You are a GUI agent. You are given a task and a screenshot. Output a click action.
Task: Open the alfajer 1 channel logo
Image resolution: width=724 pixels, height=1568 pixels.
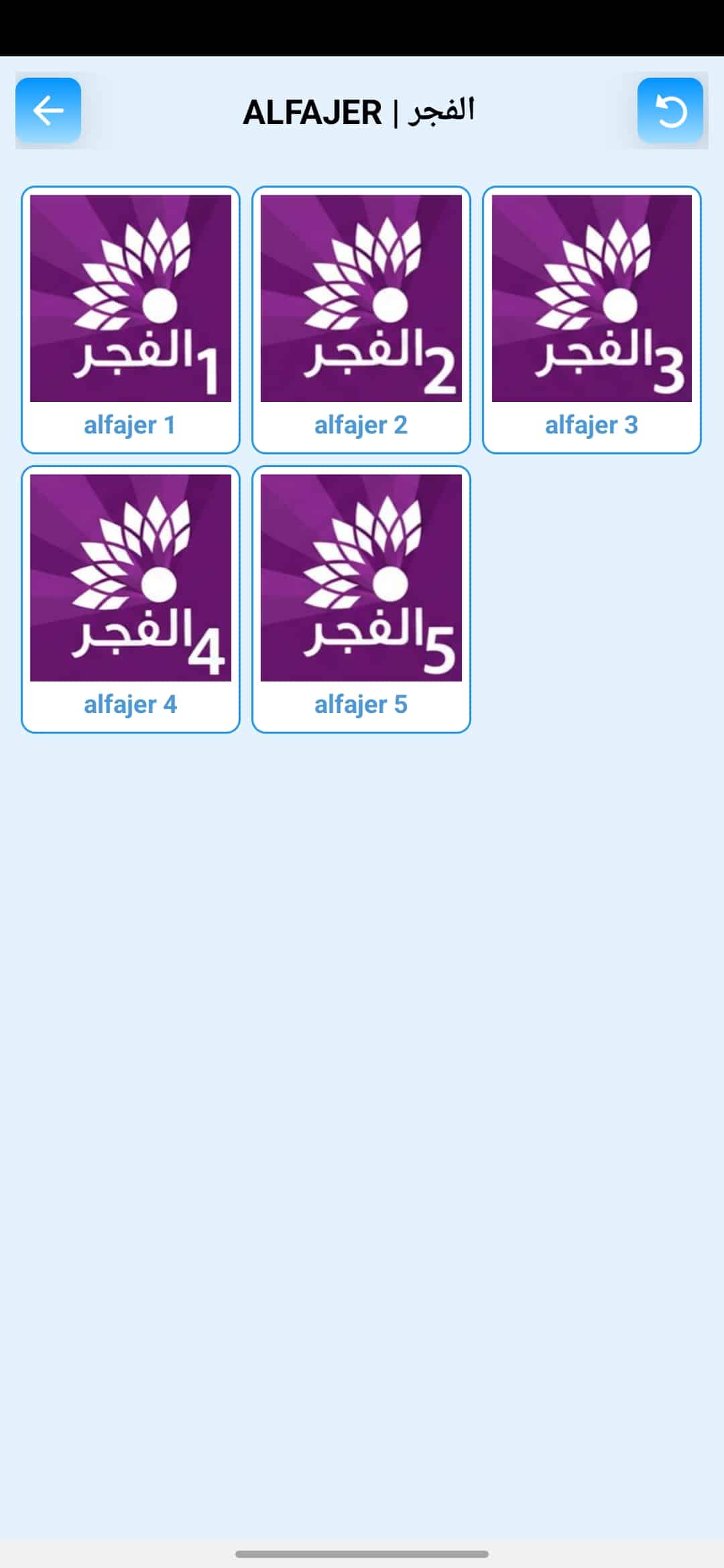click(131, 297)
